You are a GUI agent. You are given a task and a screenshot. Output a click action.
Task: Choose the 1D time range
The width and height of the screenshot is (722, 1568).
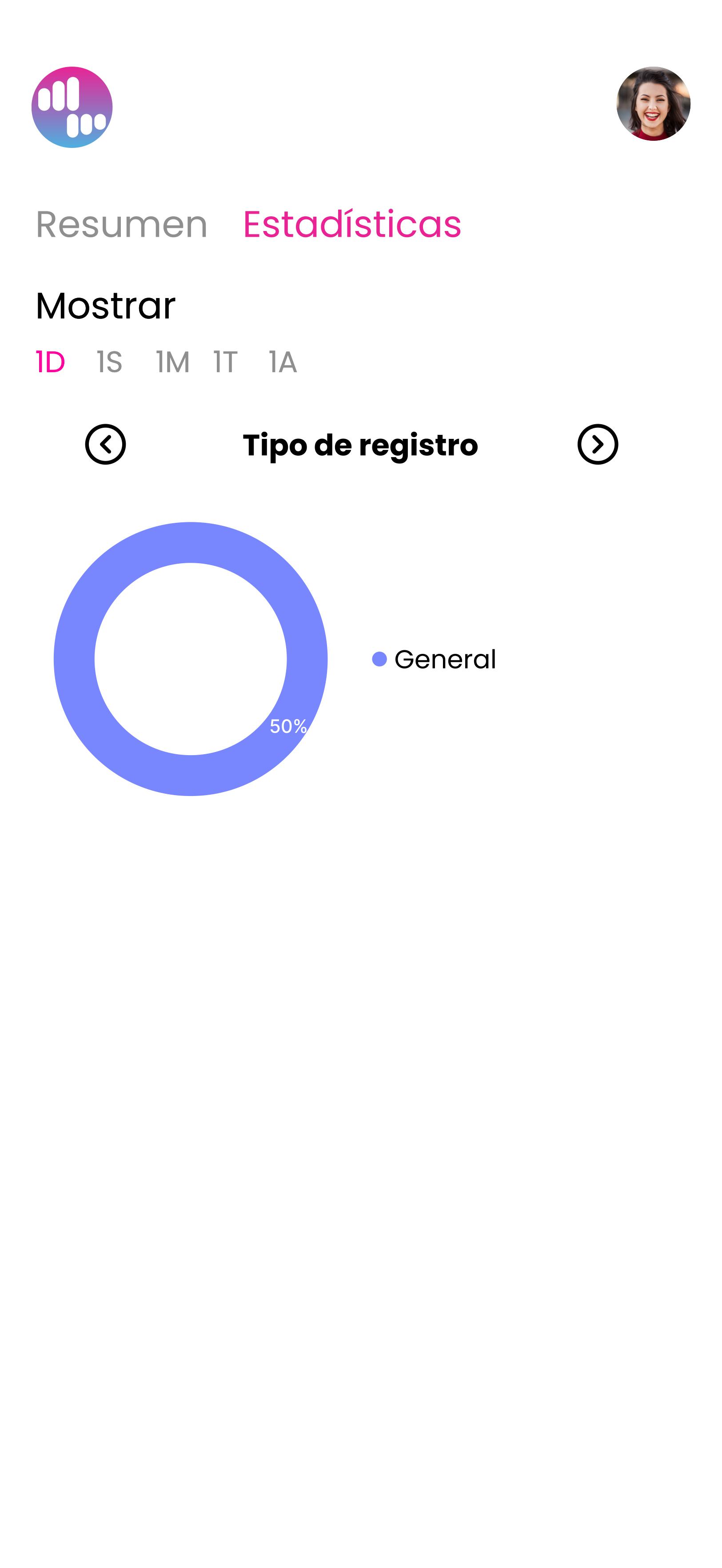coord(51,362)
